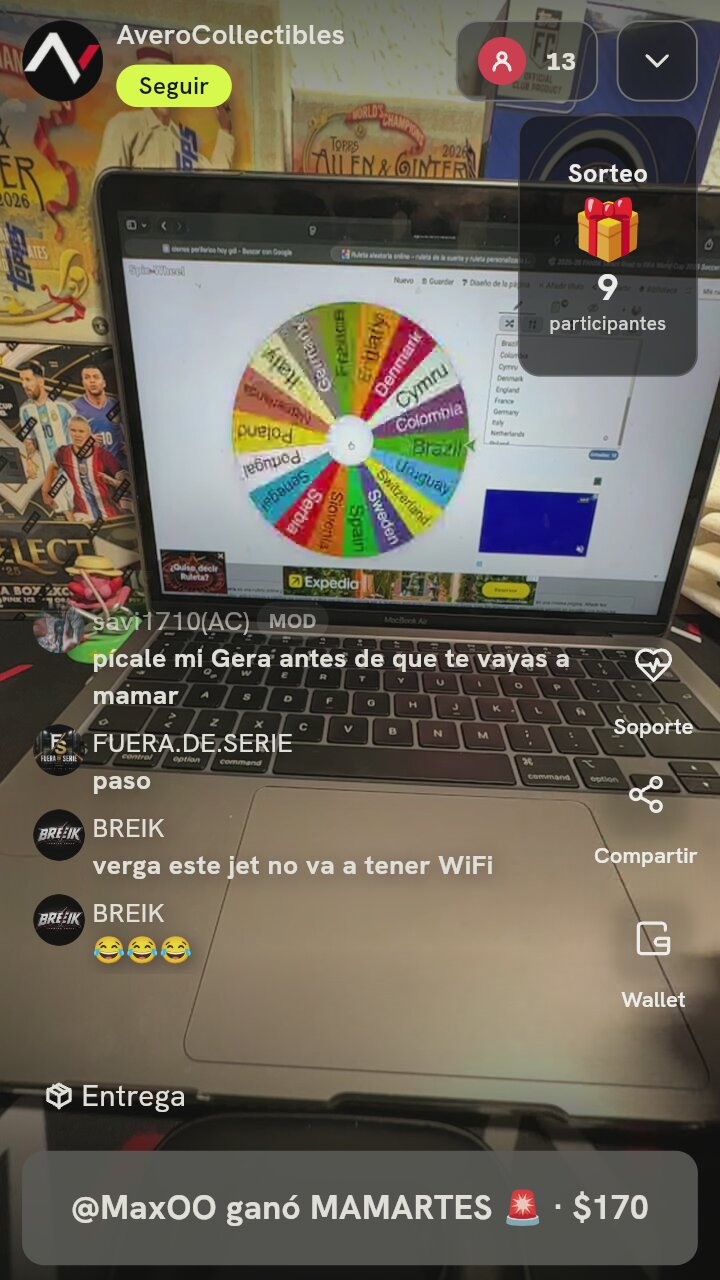This screenshot has height=1280, width=720.
Task: Open BREIK's profile from the WiFi comment
Action: pos(59,835)
